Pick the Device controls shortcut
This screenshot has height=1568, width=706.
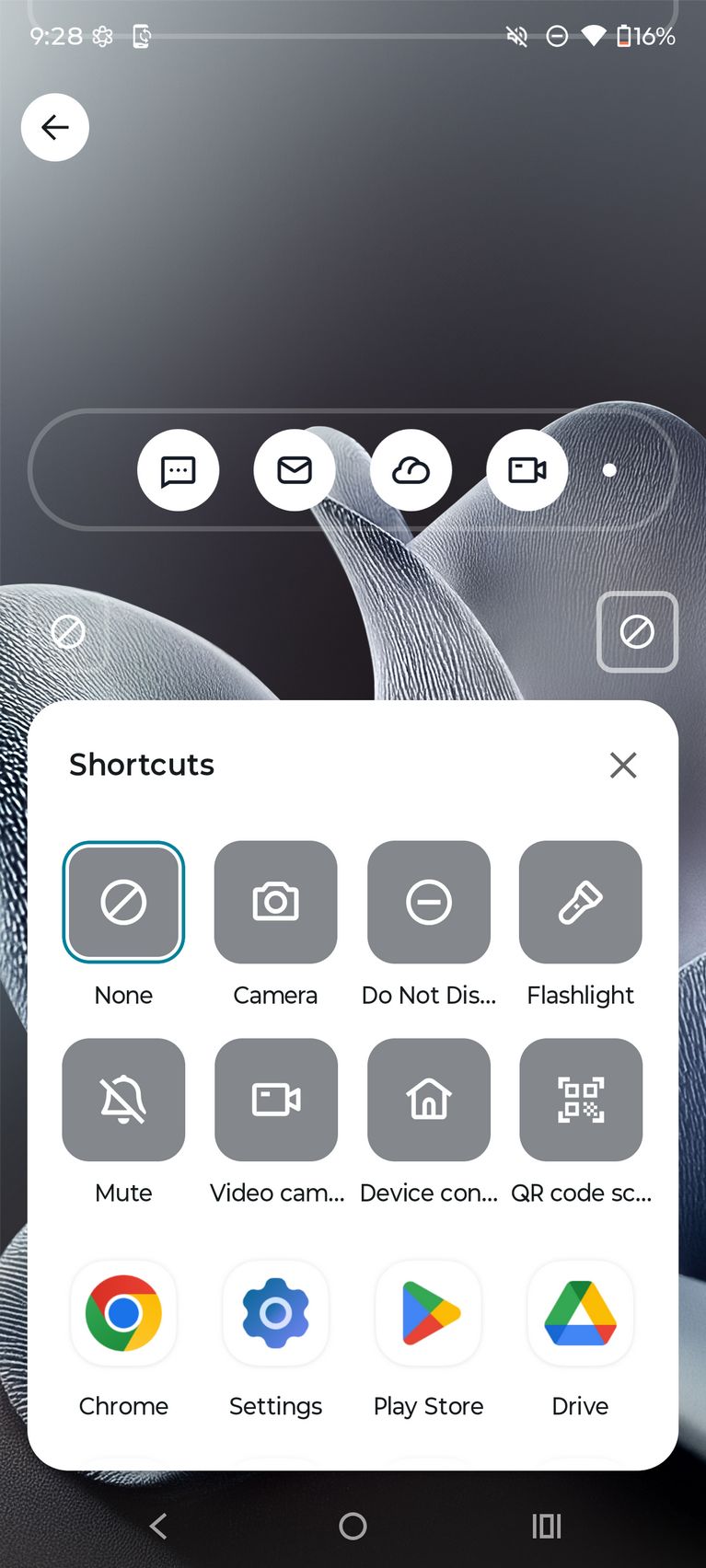tap(428, 1100)
